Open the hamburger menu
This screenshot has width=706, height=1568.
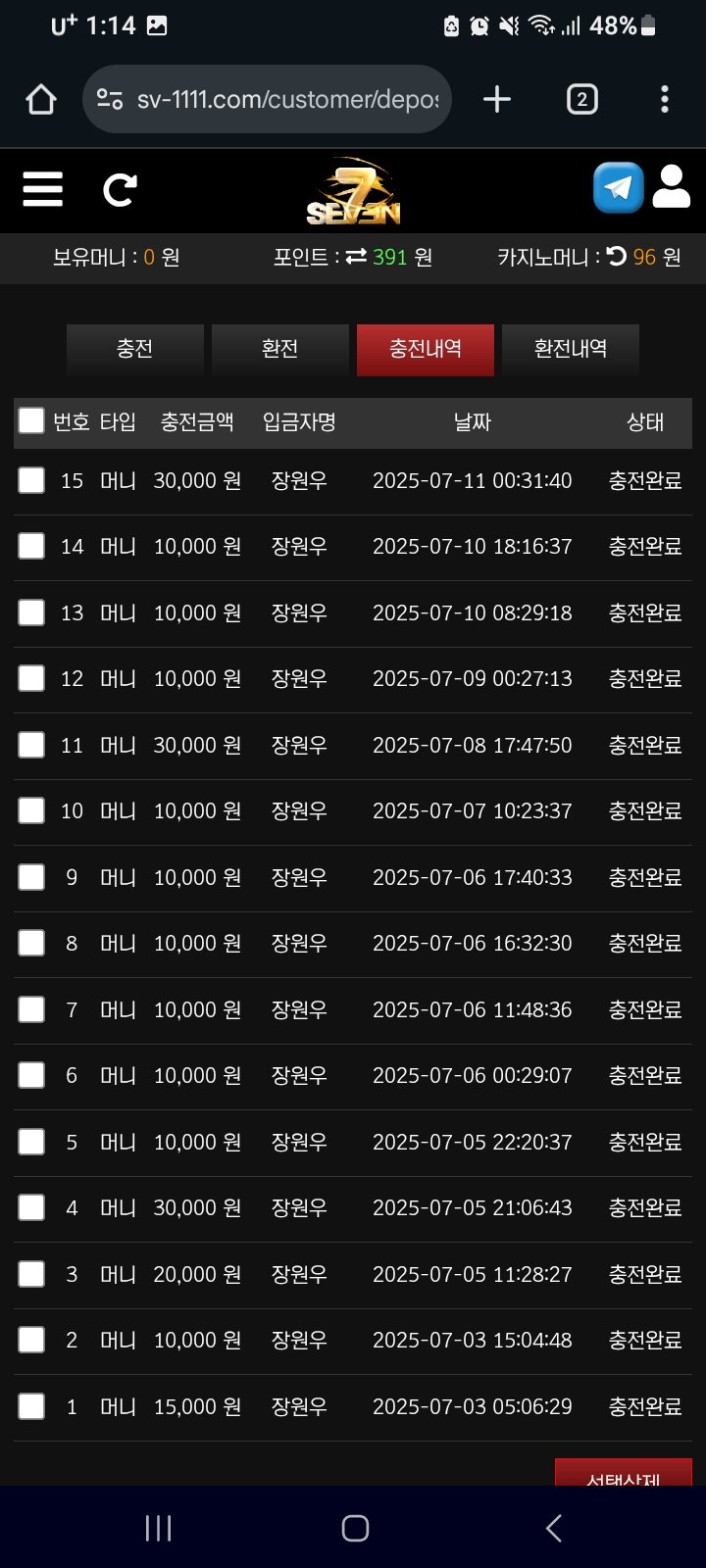pos(42,189)
